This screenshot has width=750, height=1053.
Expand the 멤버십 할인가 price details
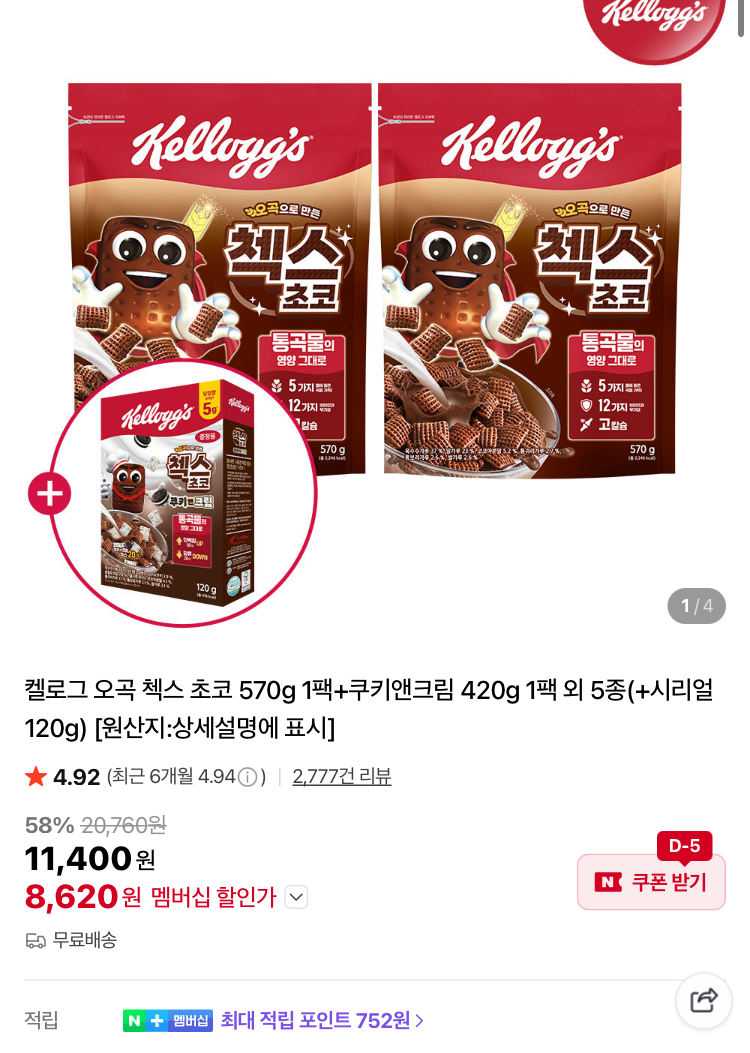tap(296, 897)
